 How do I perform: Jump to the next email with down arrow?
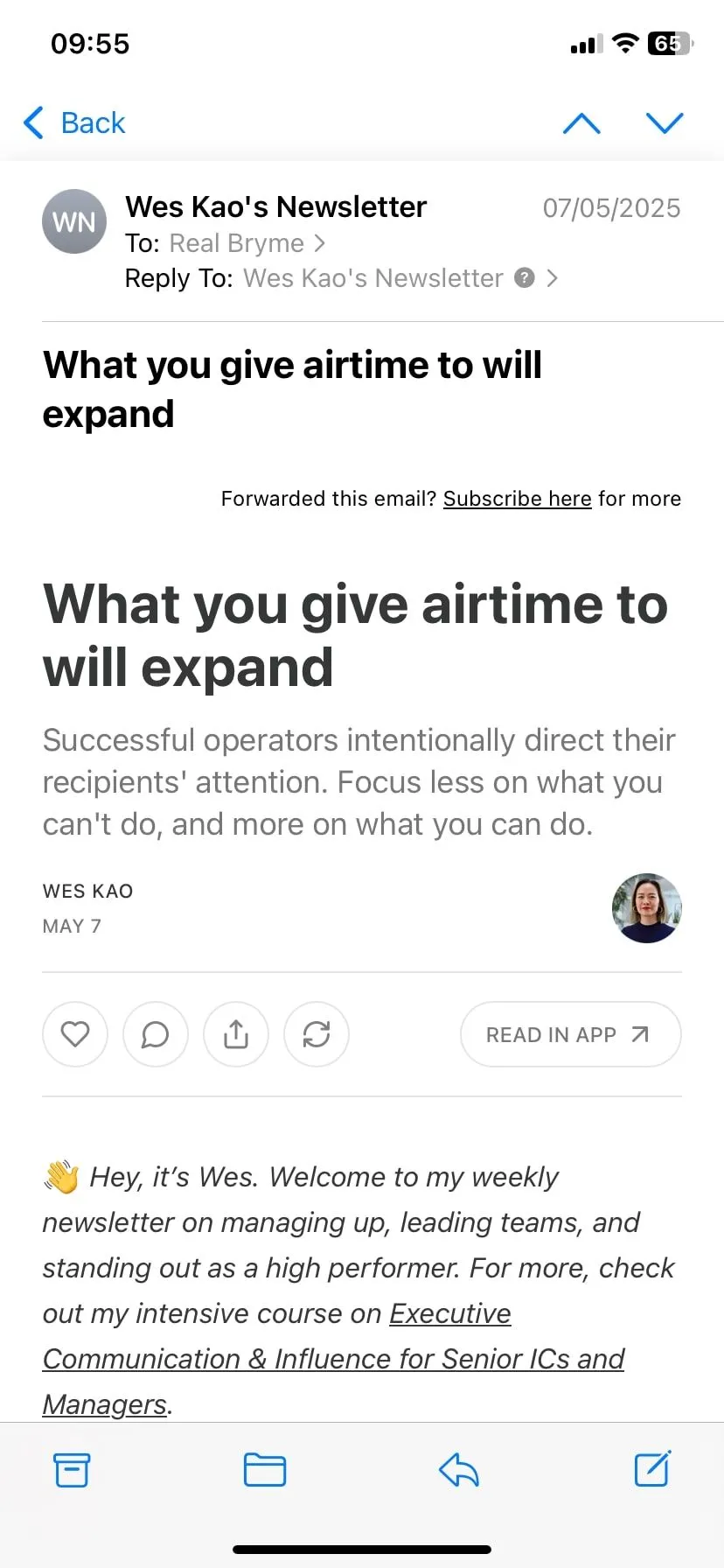(665, 123)
